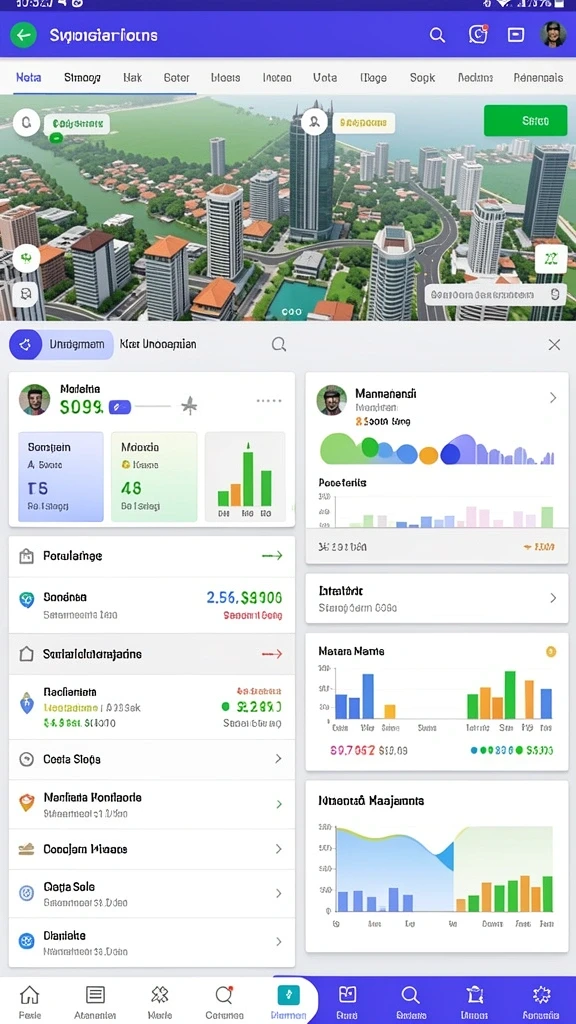Open the gear settings tab in bottom bar
Viewport: 576px width, 1024px height.
coord(541,1001)
